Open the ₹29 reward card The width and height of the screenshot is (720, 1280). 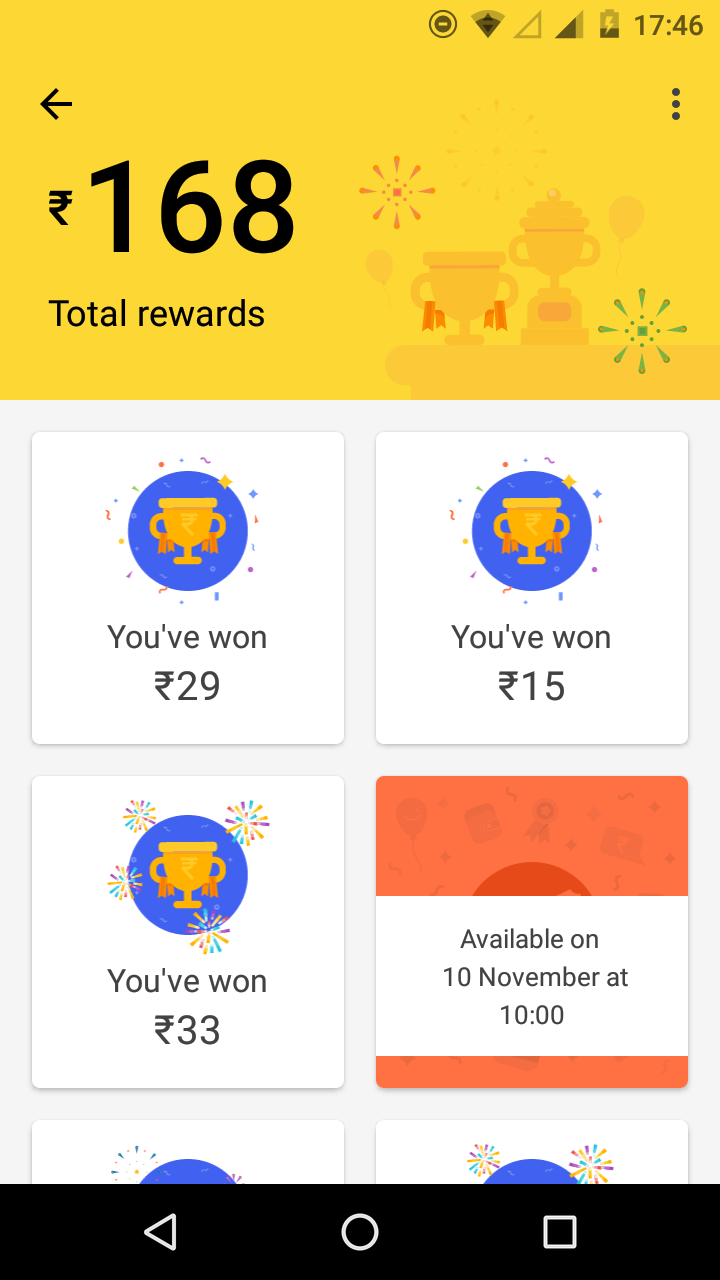(188, 588)
